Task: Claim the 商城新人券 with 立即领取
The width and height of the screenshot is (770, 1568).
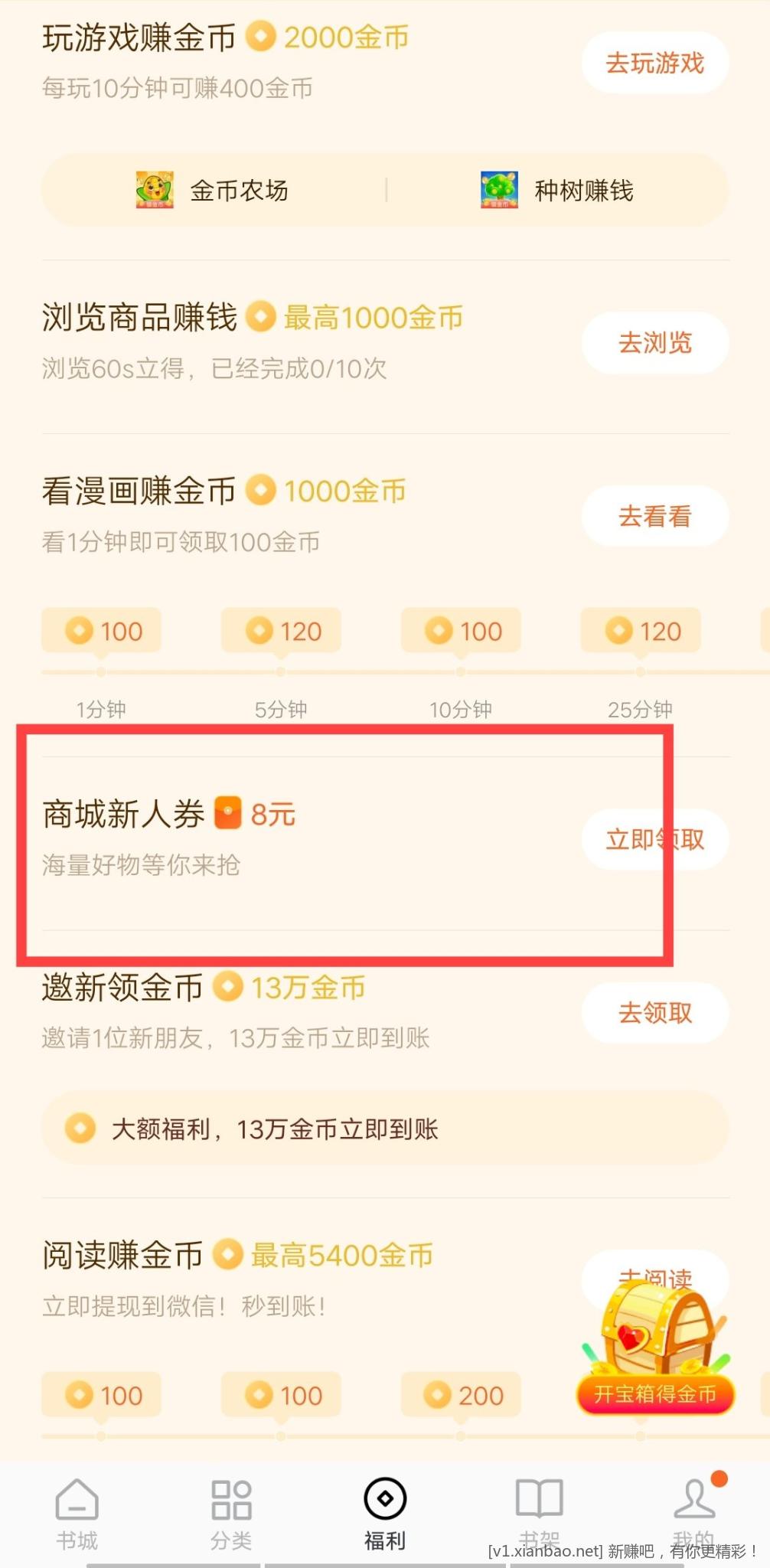Action: [x=654, y=840]
